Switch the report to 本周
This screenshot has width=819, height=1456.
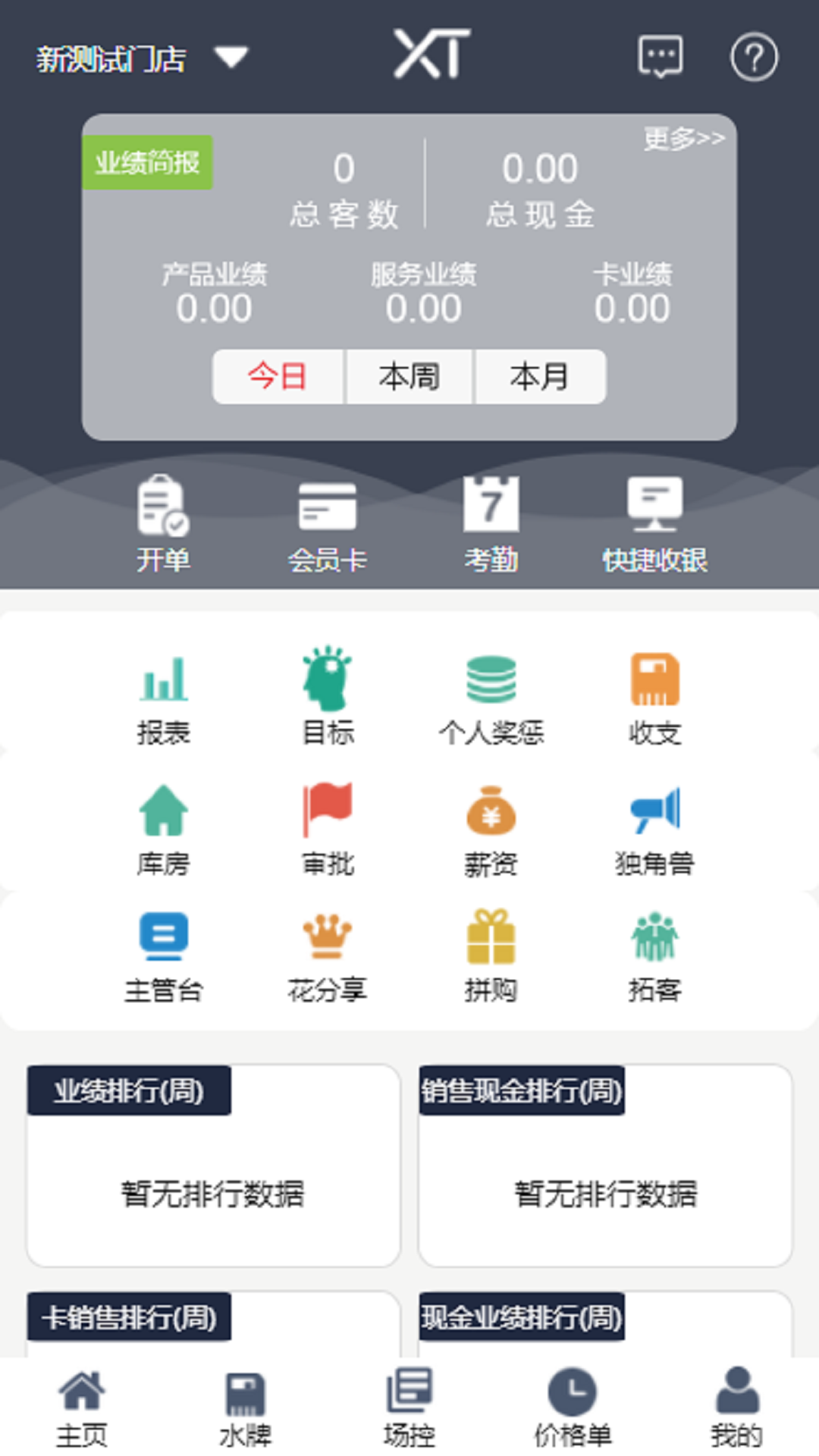click(x=409, y=376)
